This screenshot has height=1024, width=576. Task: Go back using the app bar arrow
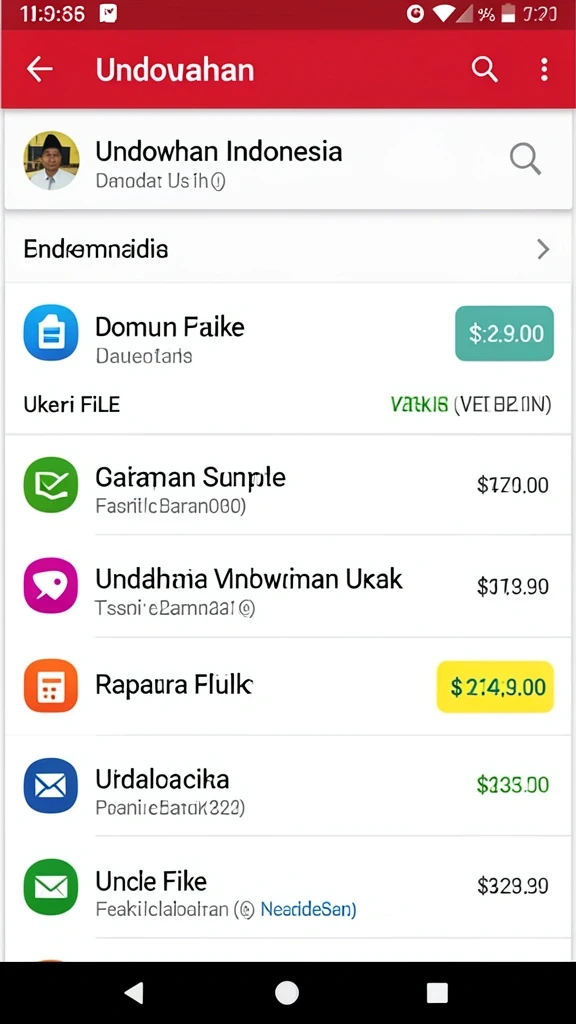pos(39,69)
